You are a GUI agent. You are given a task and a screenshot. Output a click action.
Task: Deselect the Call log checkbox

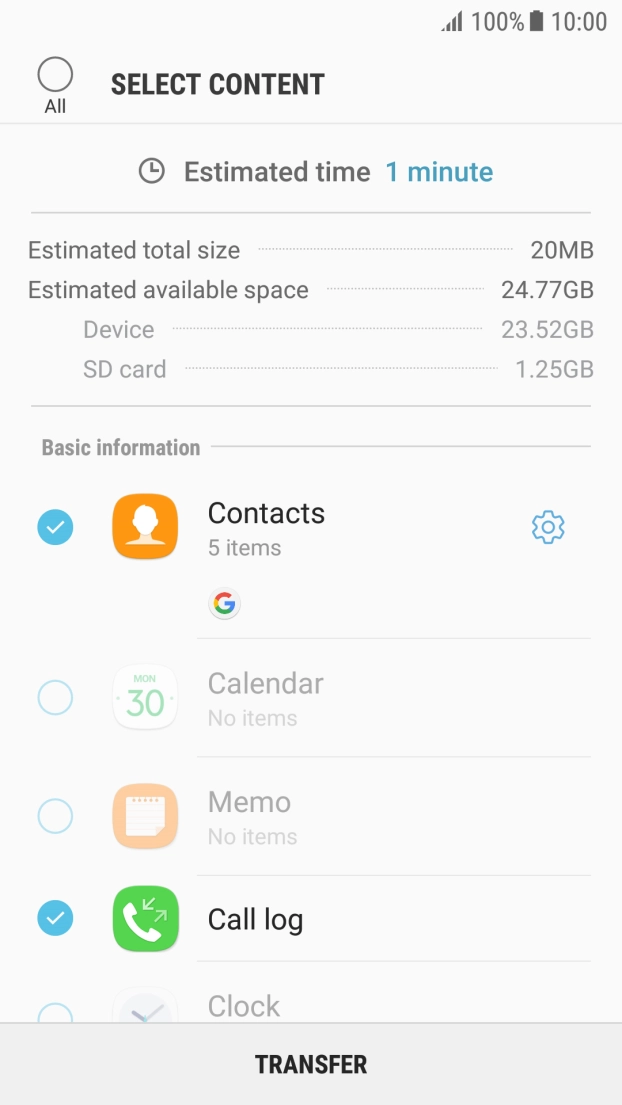tap(55, 918)
